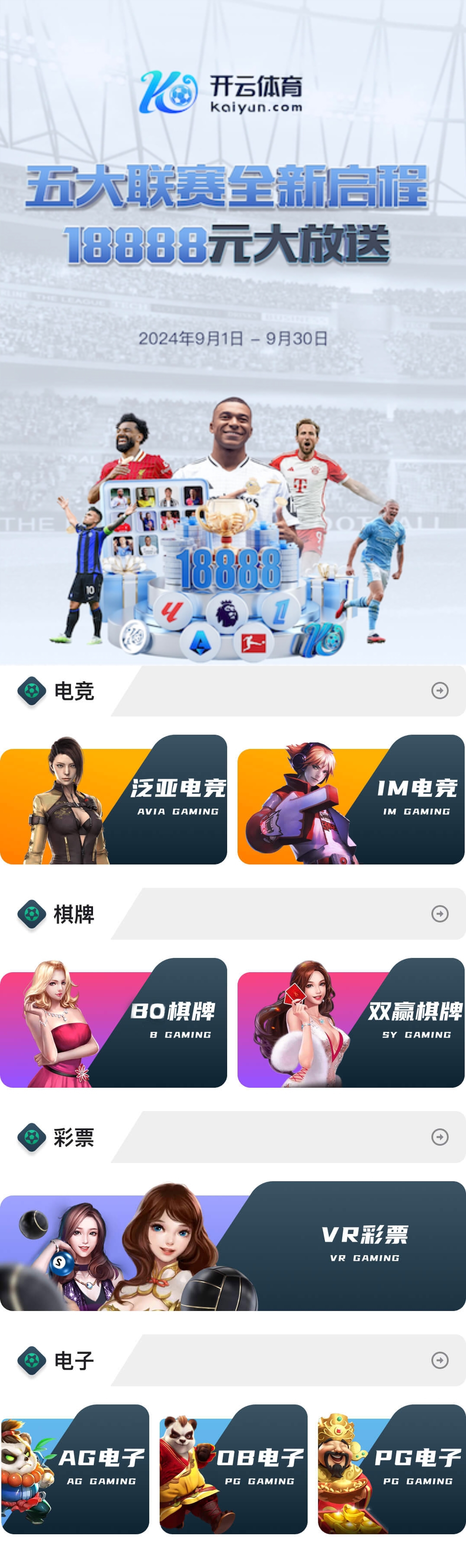Open the OB电子 card
The height and width of the screenshot is (1568, 466).
(x=233, y=1469)
